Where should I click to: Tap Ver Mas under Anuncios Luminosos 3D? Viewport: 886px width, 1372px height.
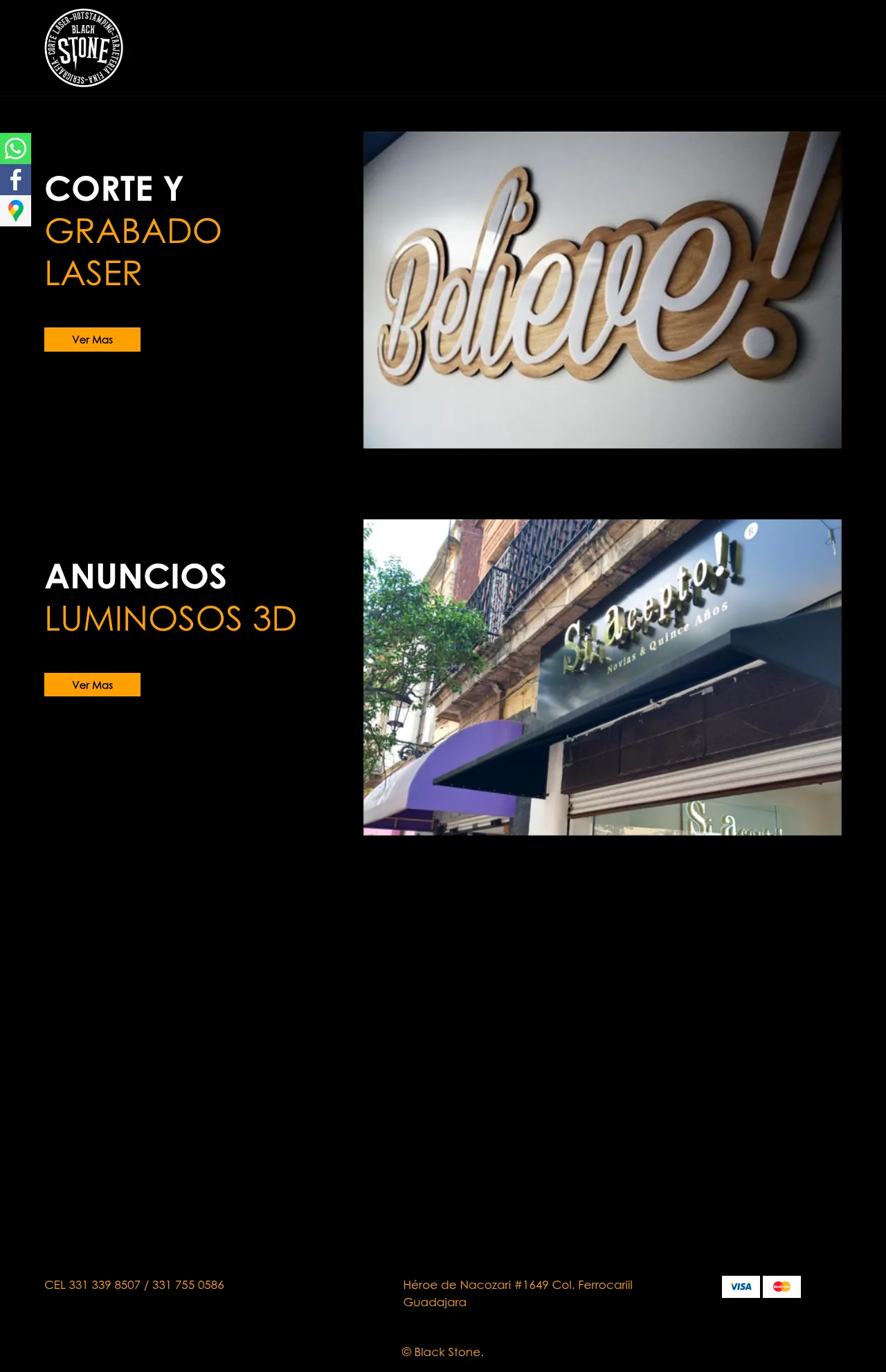click(92, 685)
